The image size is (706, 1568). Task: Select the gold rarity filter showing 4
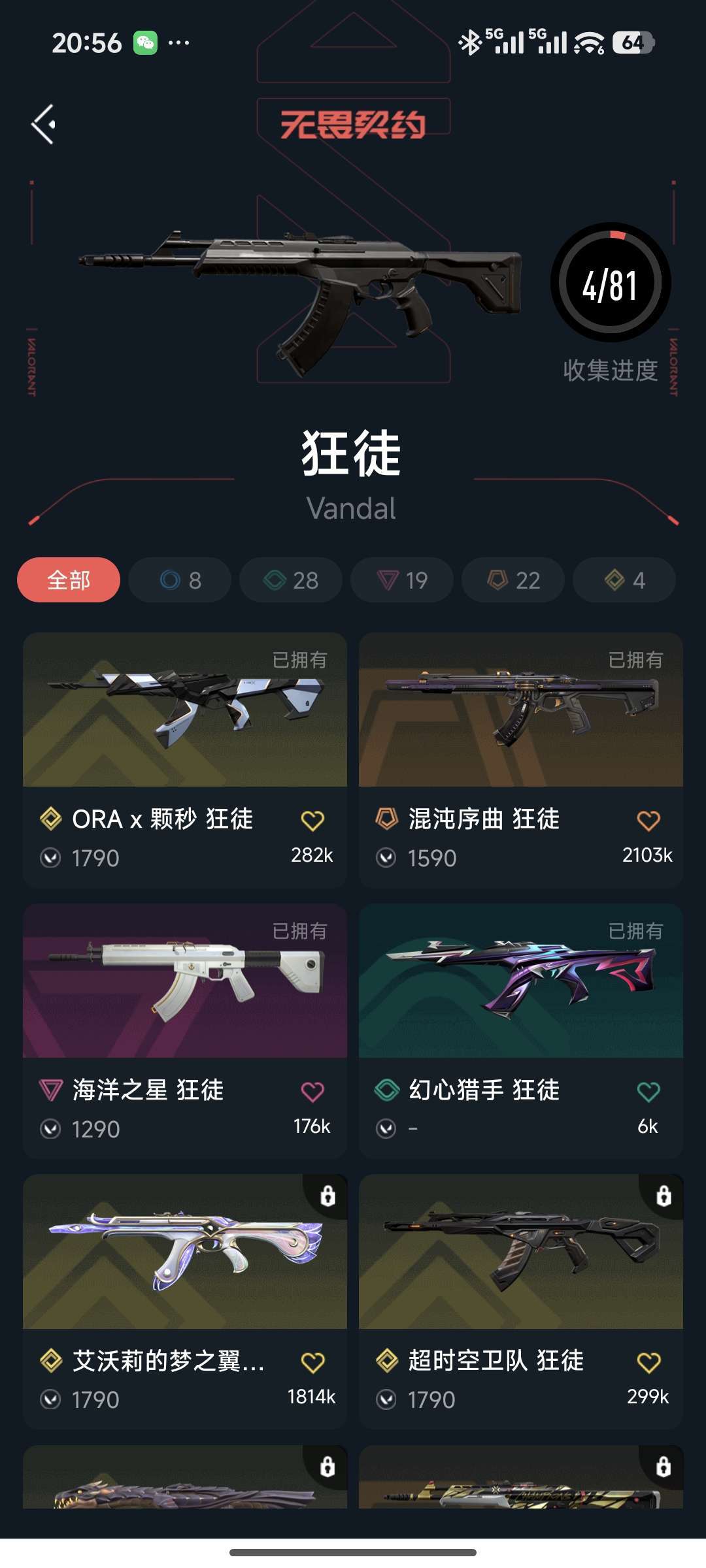623,580
